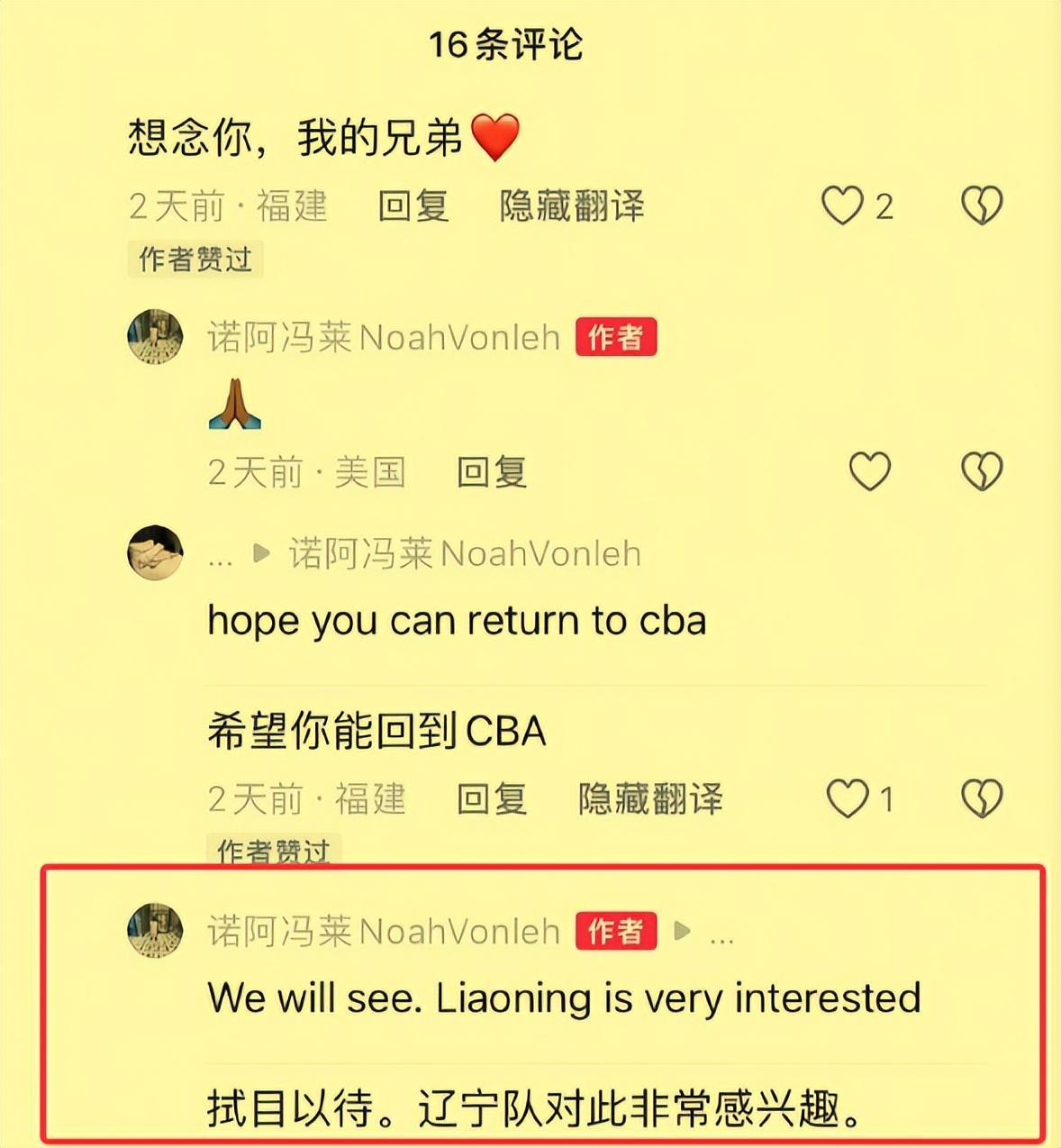This screenshot has width=1061, height=1148.
Task: Hide translation on the 想念你 comment
Action: pos(572,205)
